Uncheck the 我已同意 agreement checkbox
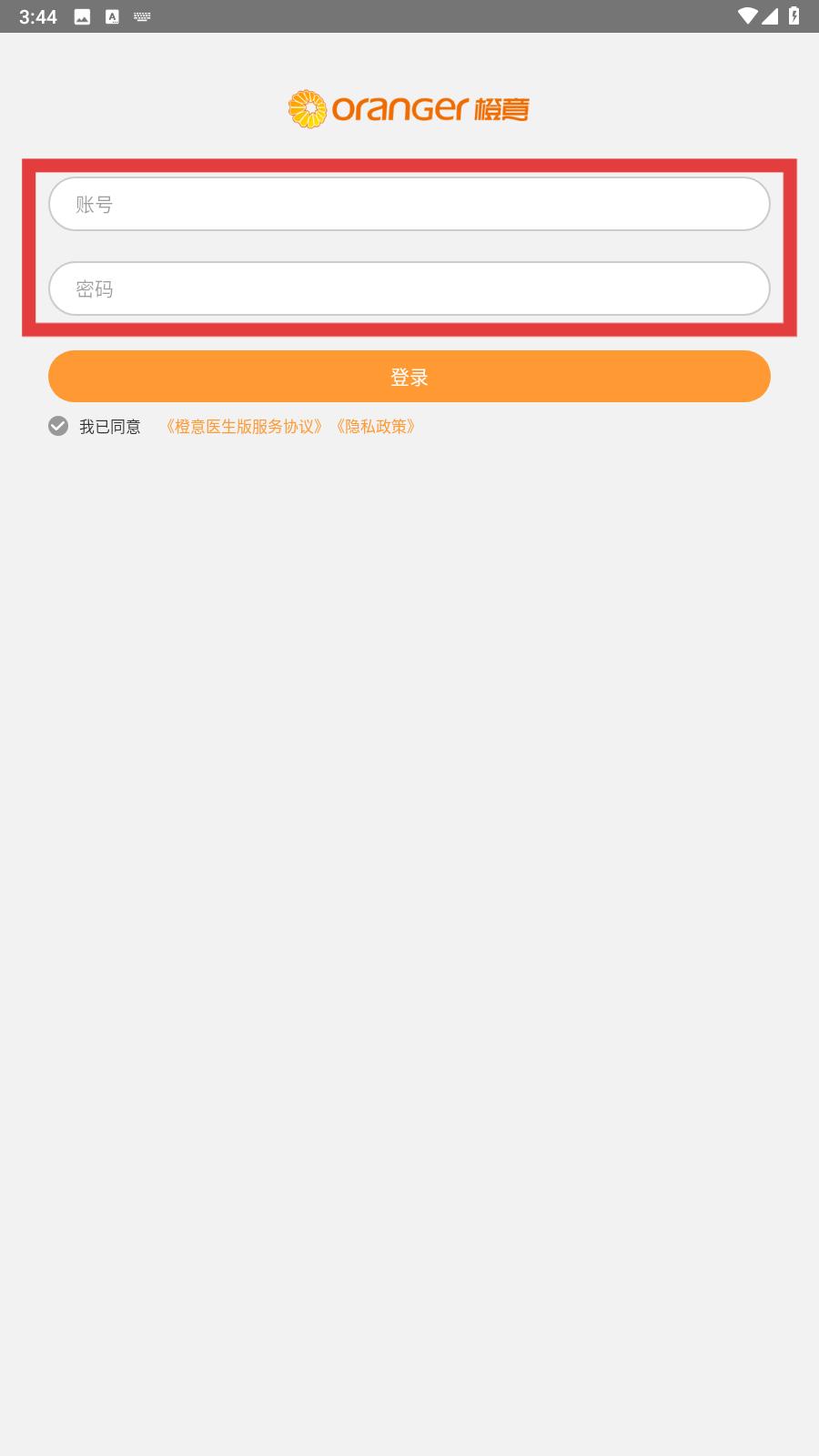819x1456 pixels. tap(58, 426)
